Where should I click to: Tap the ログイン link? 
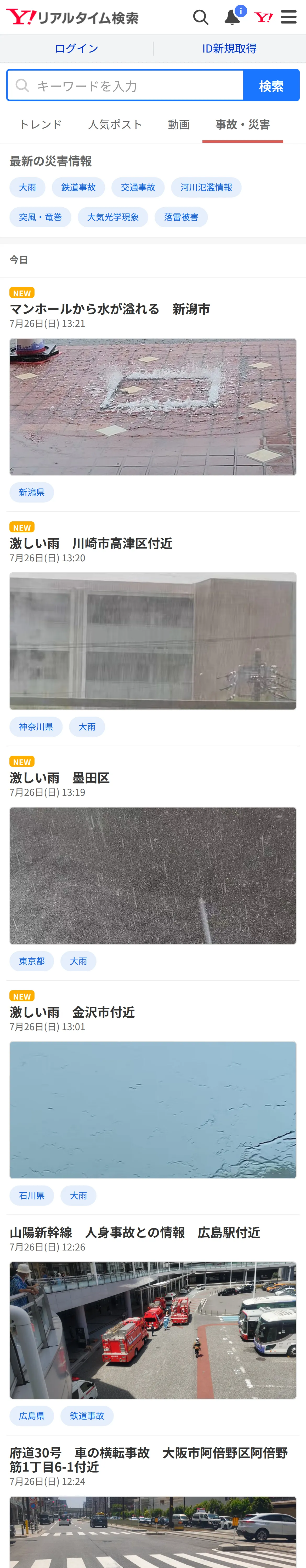(x=76, y=49)
